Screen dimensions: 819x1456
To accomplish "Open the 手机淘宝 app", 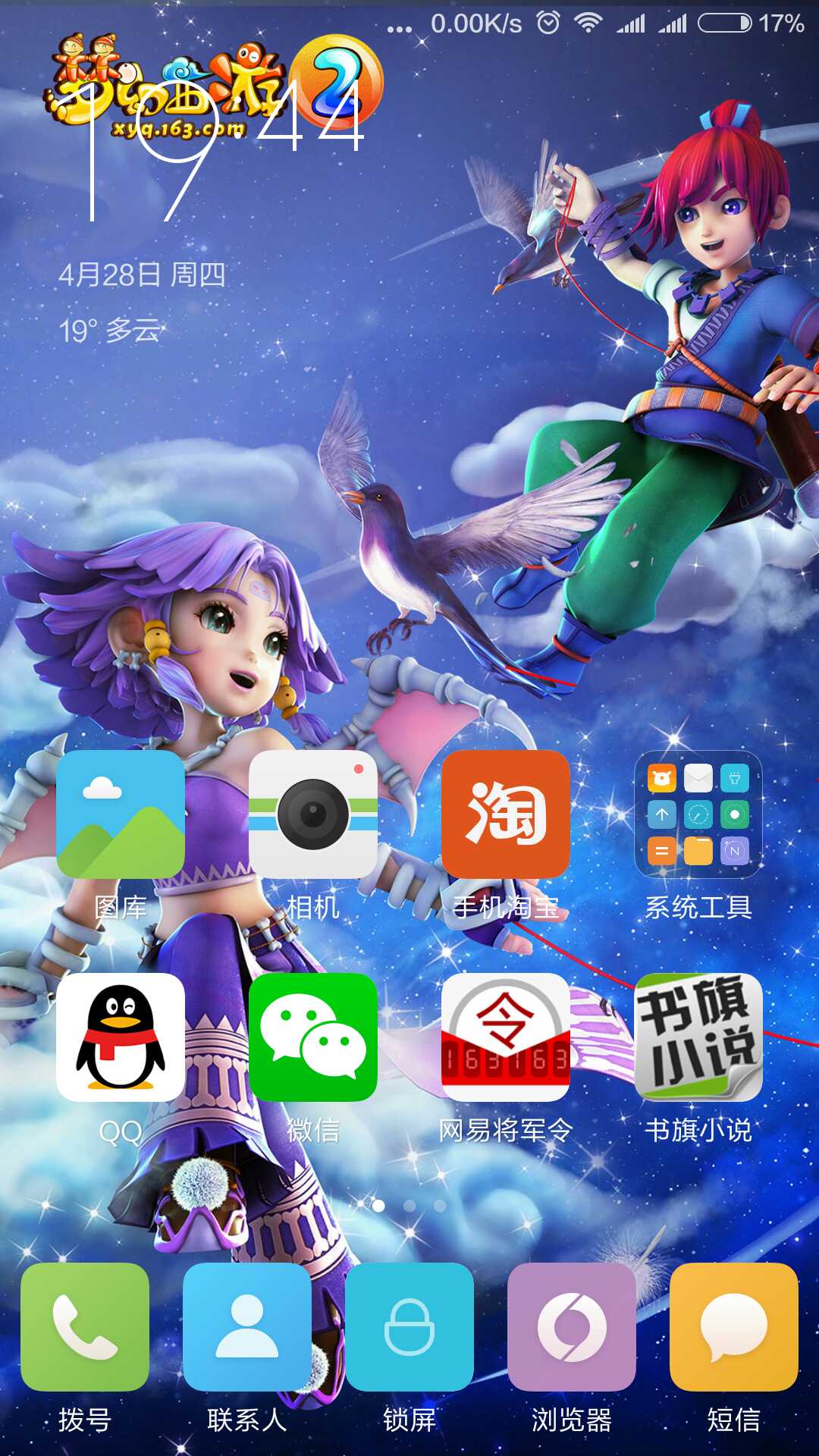I will click(506, 814).
